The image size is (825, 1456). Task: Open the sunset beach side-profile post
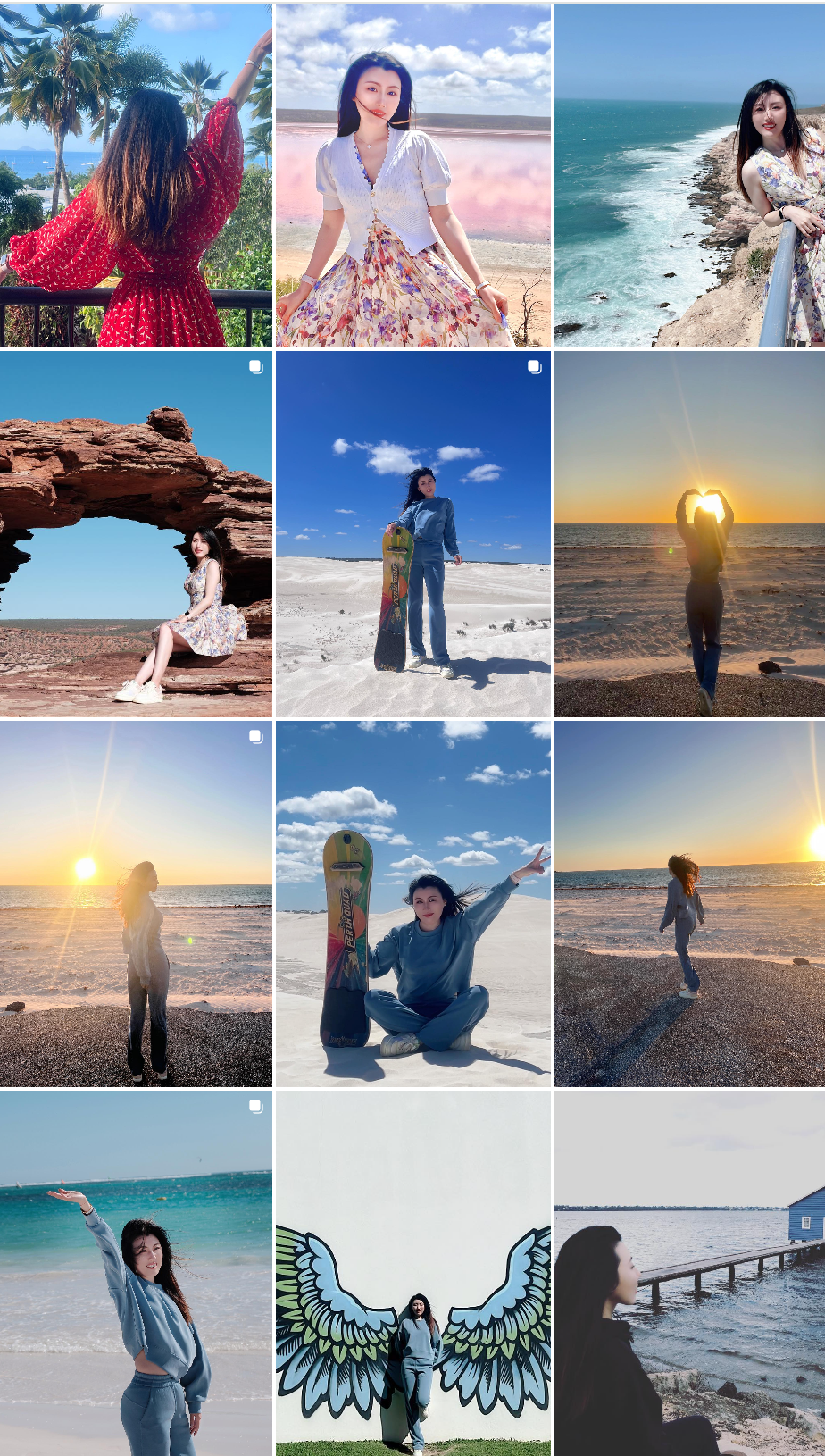point(136,904)
